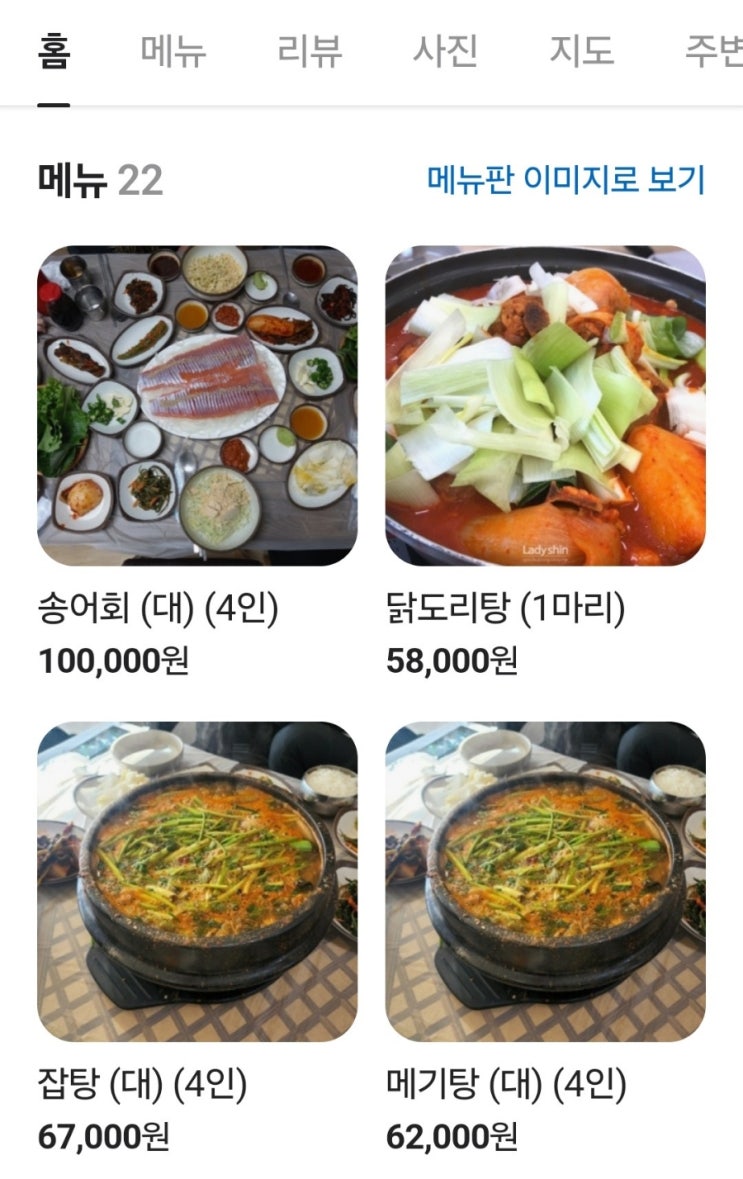Open the 송어회 (대) (4인) menu item
Screen dimensions: 743x1179
tap(197, 406)
